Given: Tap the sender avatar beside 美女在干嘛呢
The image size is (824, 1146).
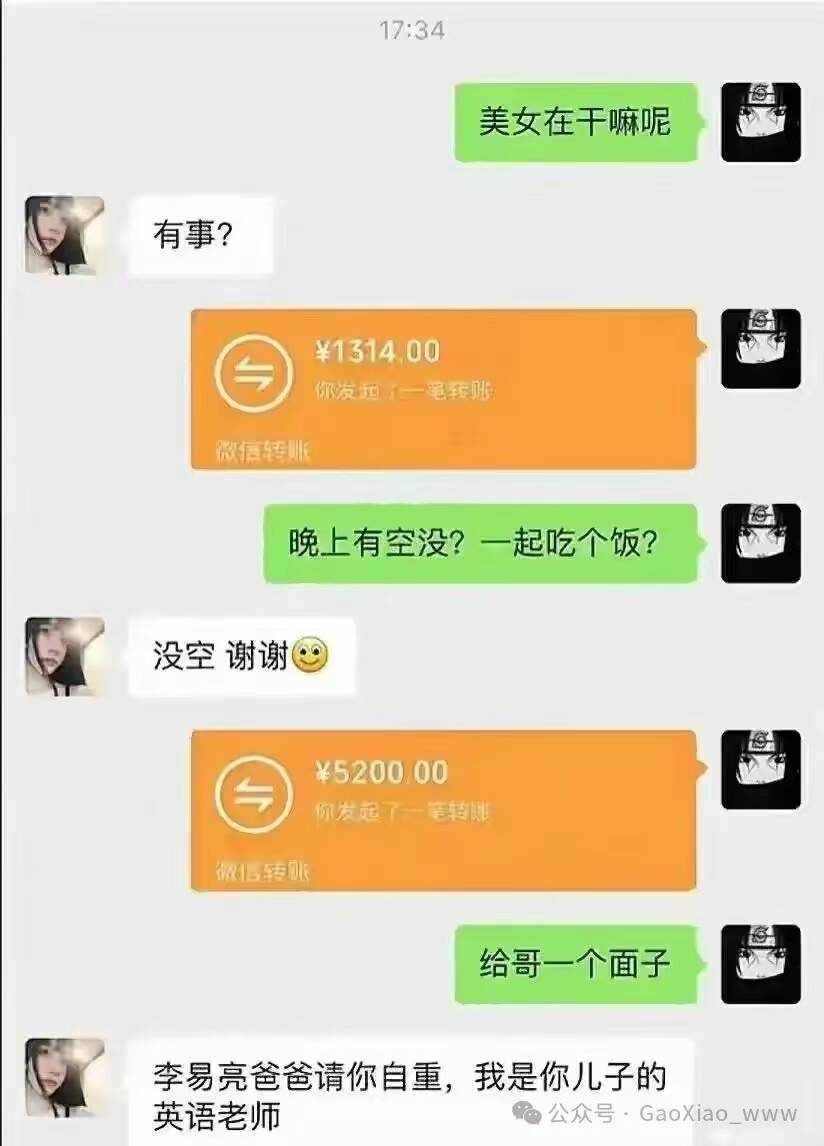Looking at the screenshot, I should point(761,122).
